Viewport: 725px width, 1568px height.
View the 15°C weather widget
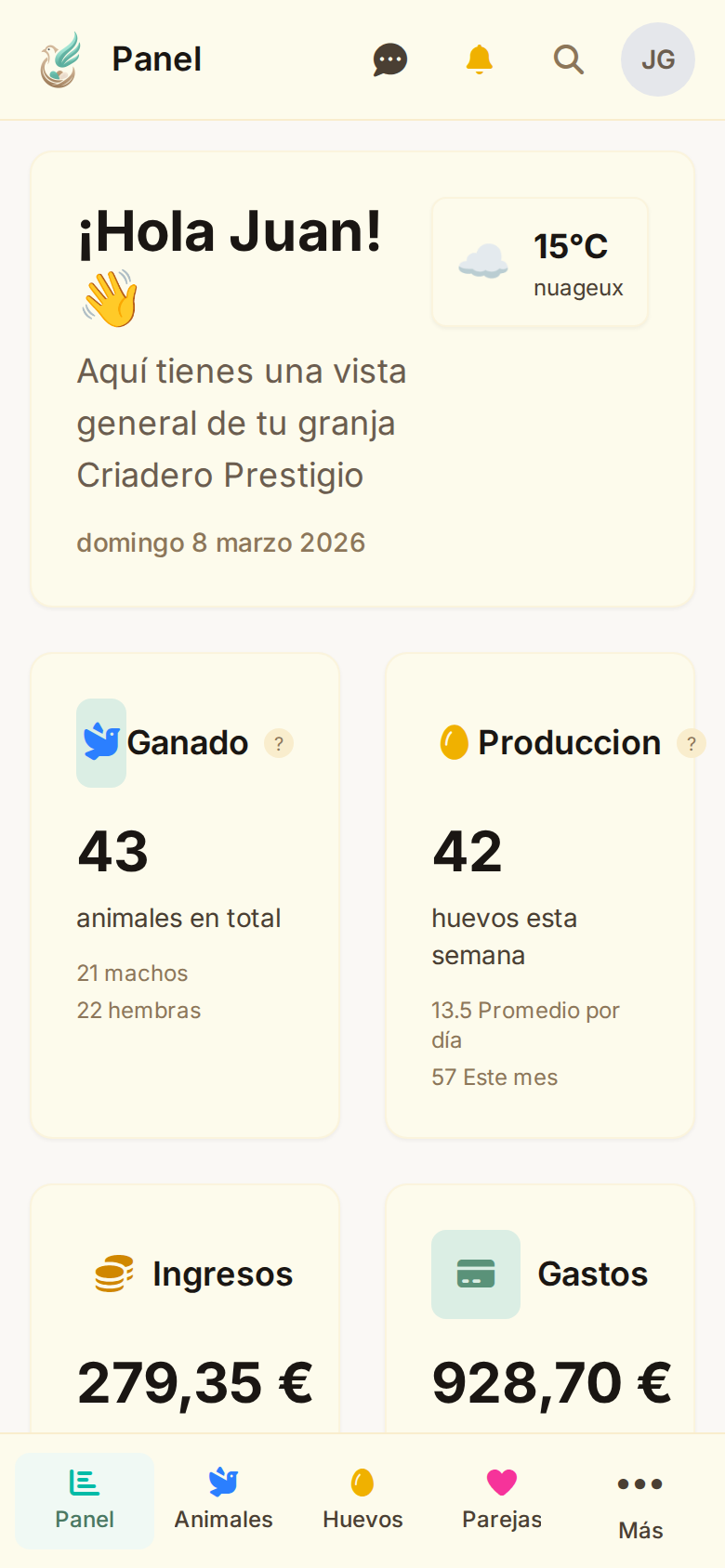[x=540, y=263]
